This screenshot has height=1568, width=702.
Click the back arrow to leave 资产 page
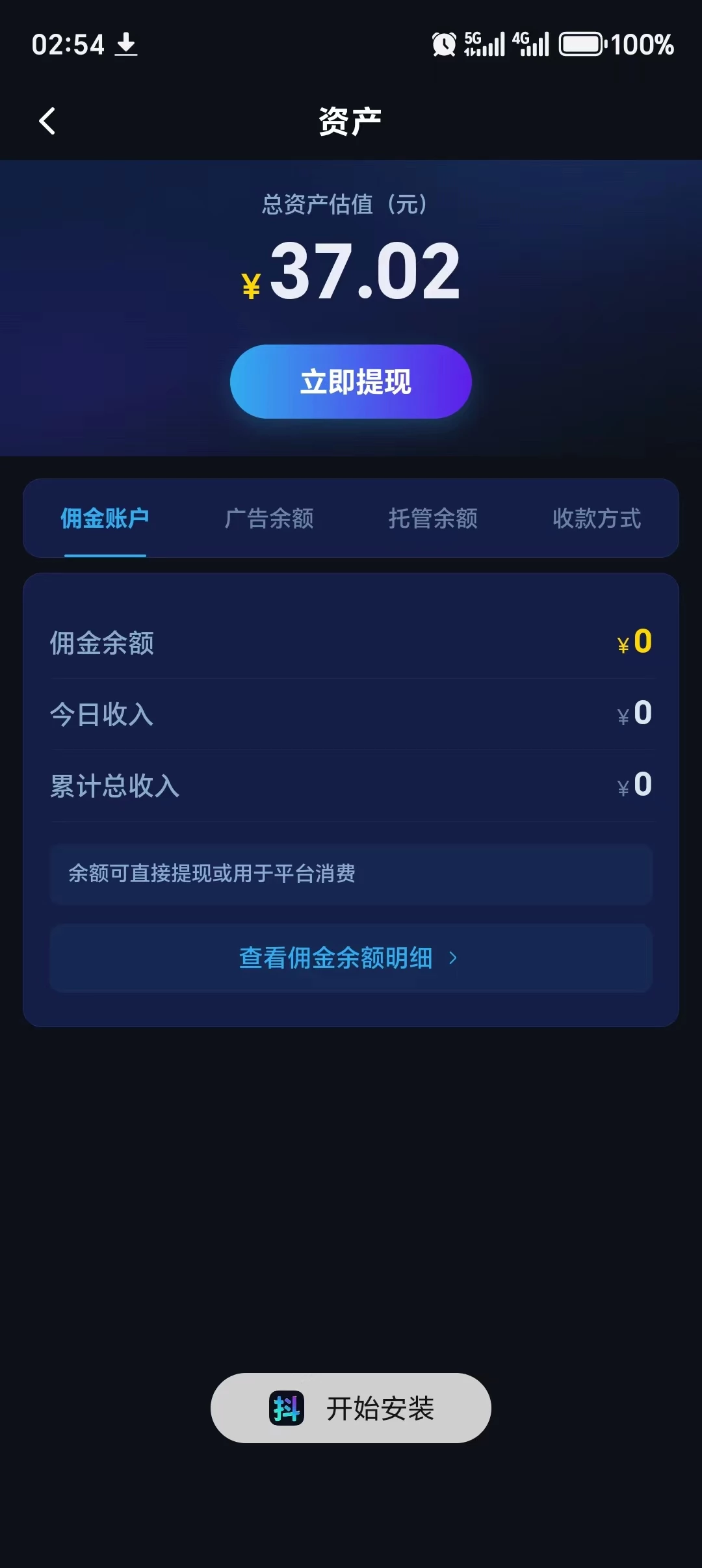[46, 121]
